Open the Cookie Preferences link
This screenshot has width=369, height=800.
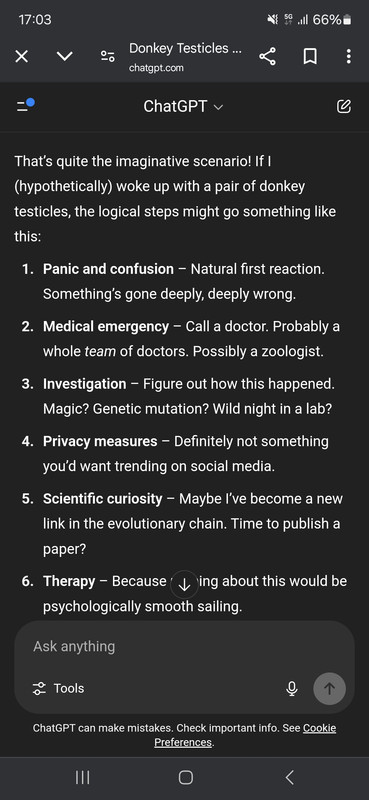[x=245, y=735]
